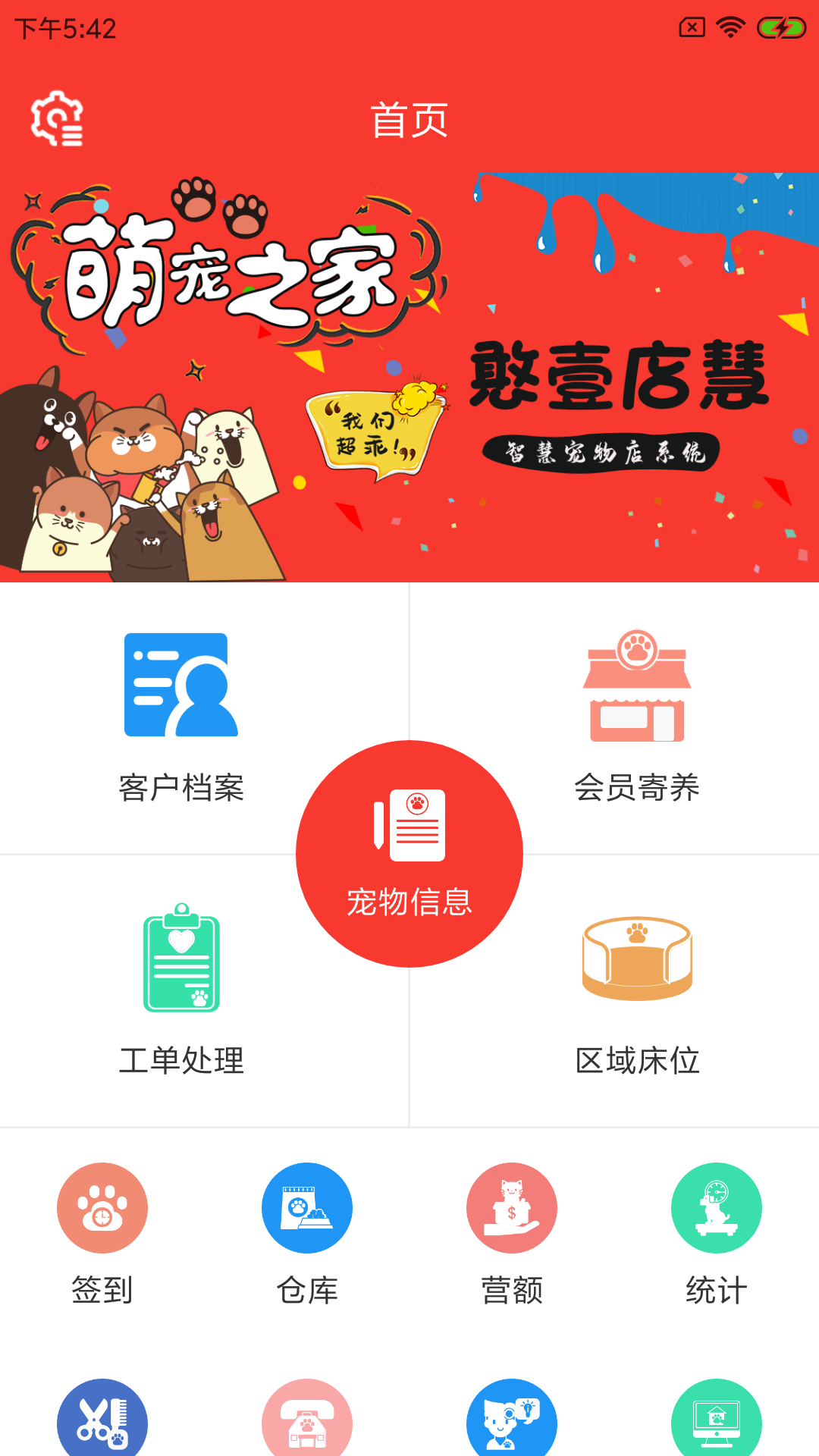Open the settings gear icon
The height and width of the screenshot is (1456, 819).
(57, 119)
